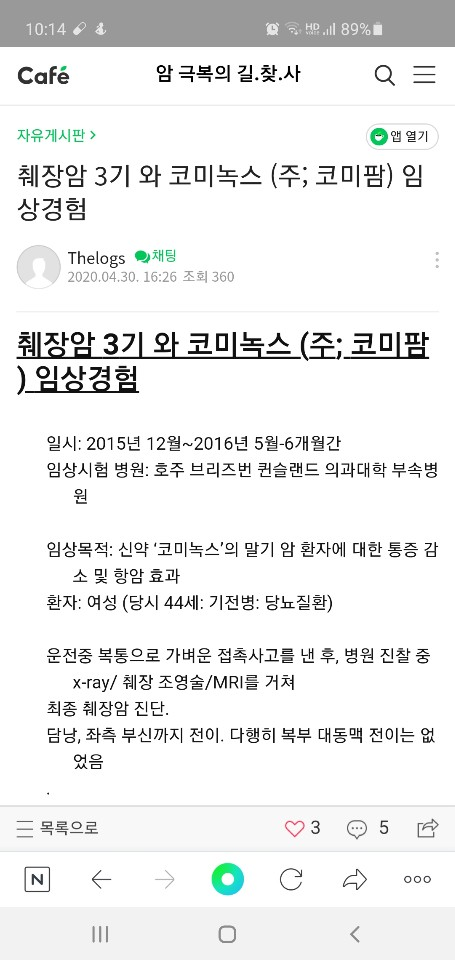Open the comments bubble
The width and height of the screenshot is (455, 960).
[356, 829]
